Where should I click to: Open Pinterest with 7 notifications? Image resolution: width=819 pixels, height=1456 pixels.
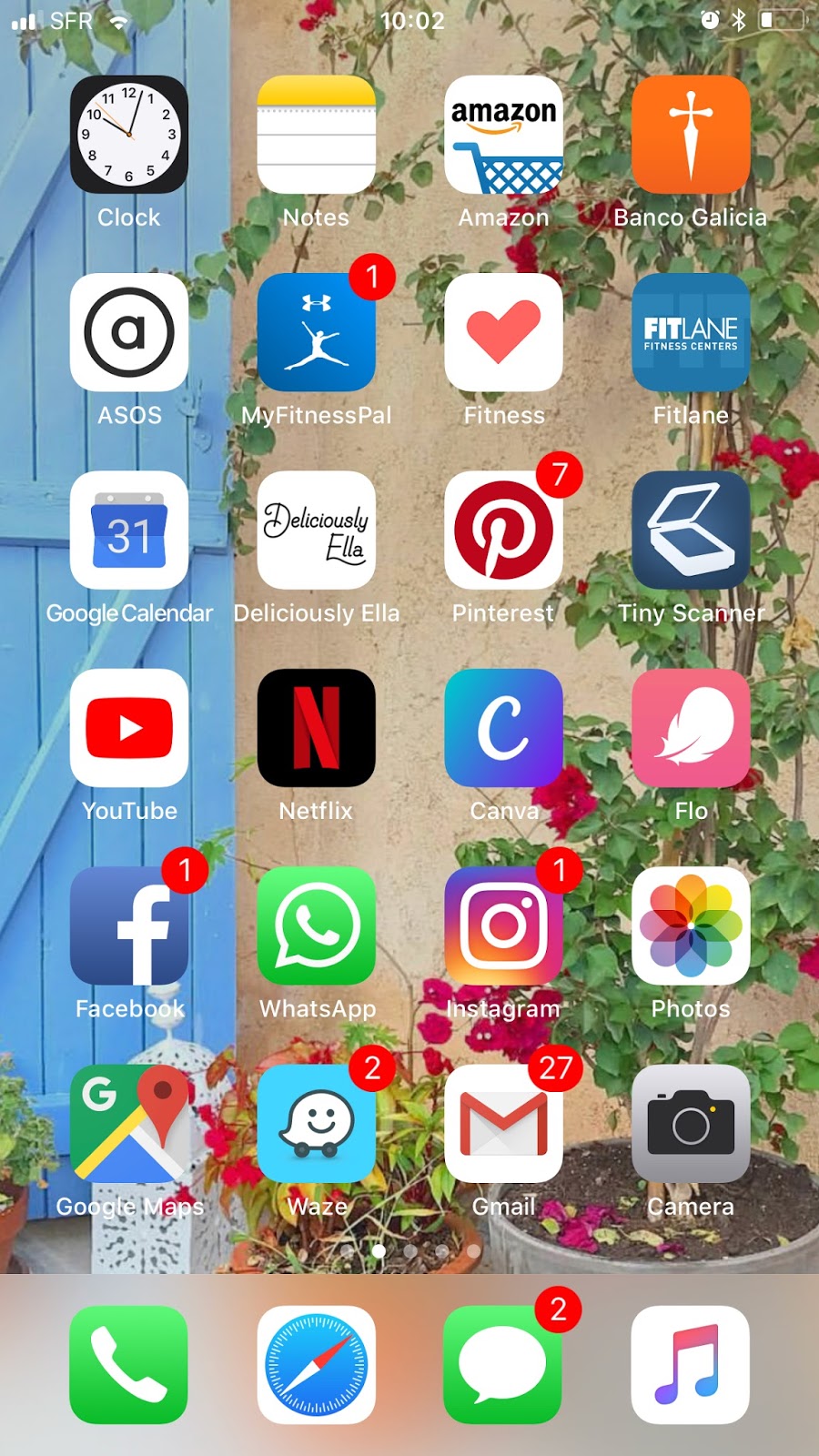(503, 530)
